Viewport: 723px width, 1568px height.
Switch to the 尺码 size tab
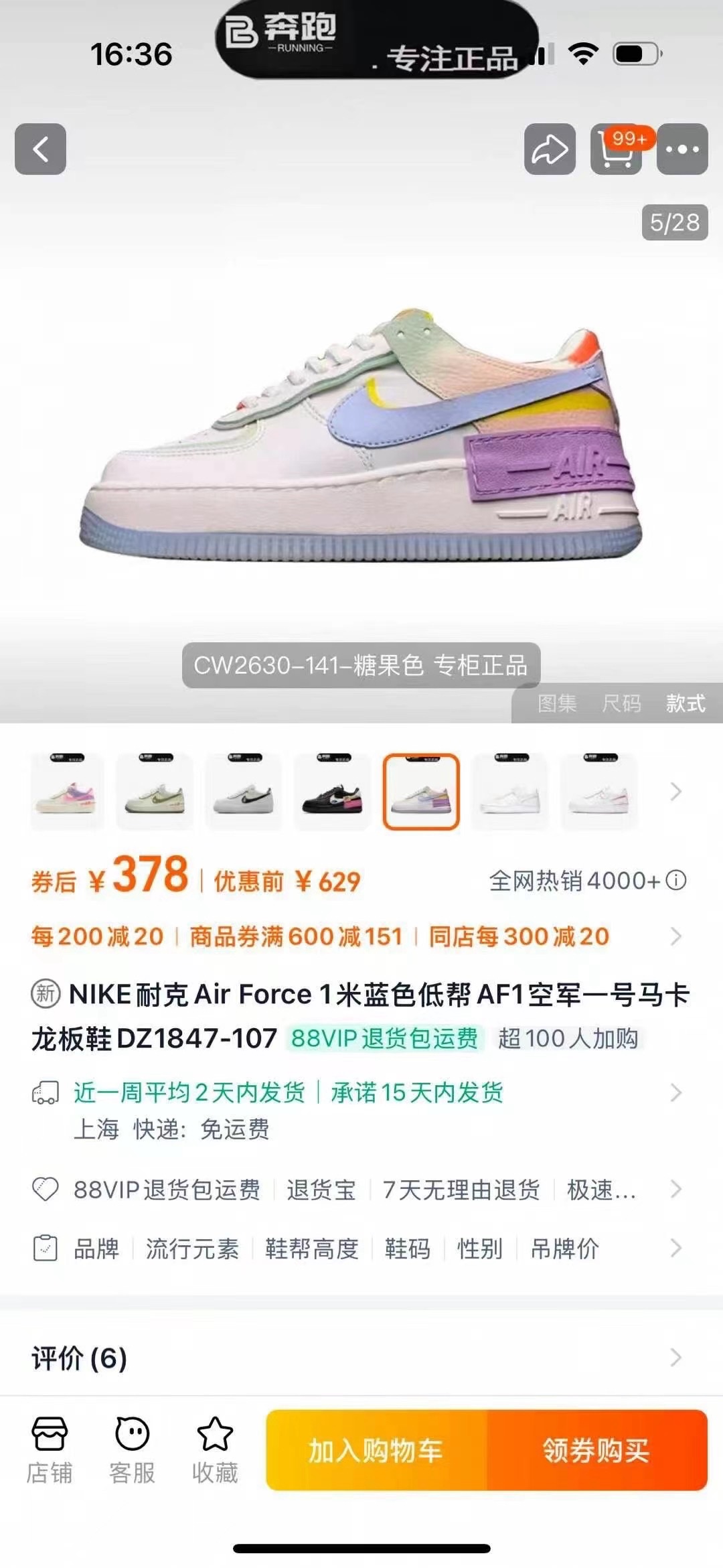pyautogui.click(x=621, y=703)
